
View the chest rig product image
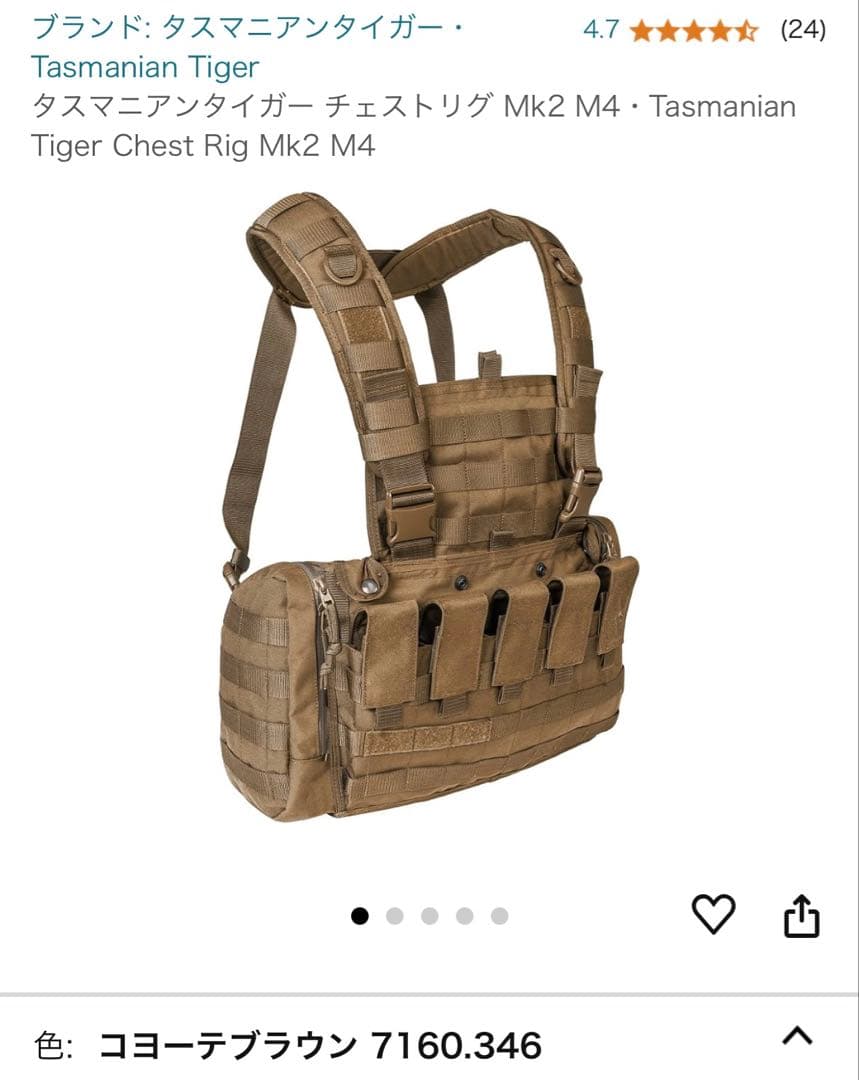pos(430,510)
